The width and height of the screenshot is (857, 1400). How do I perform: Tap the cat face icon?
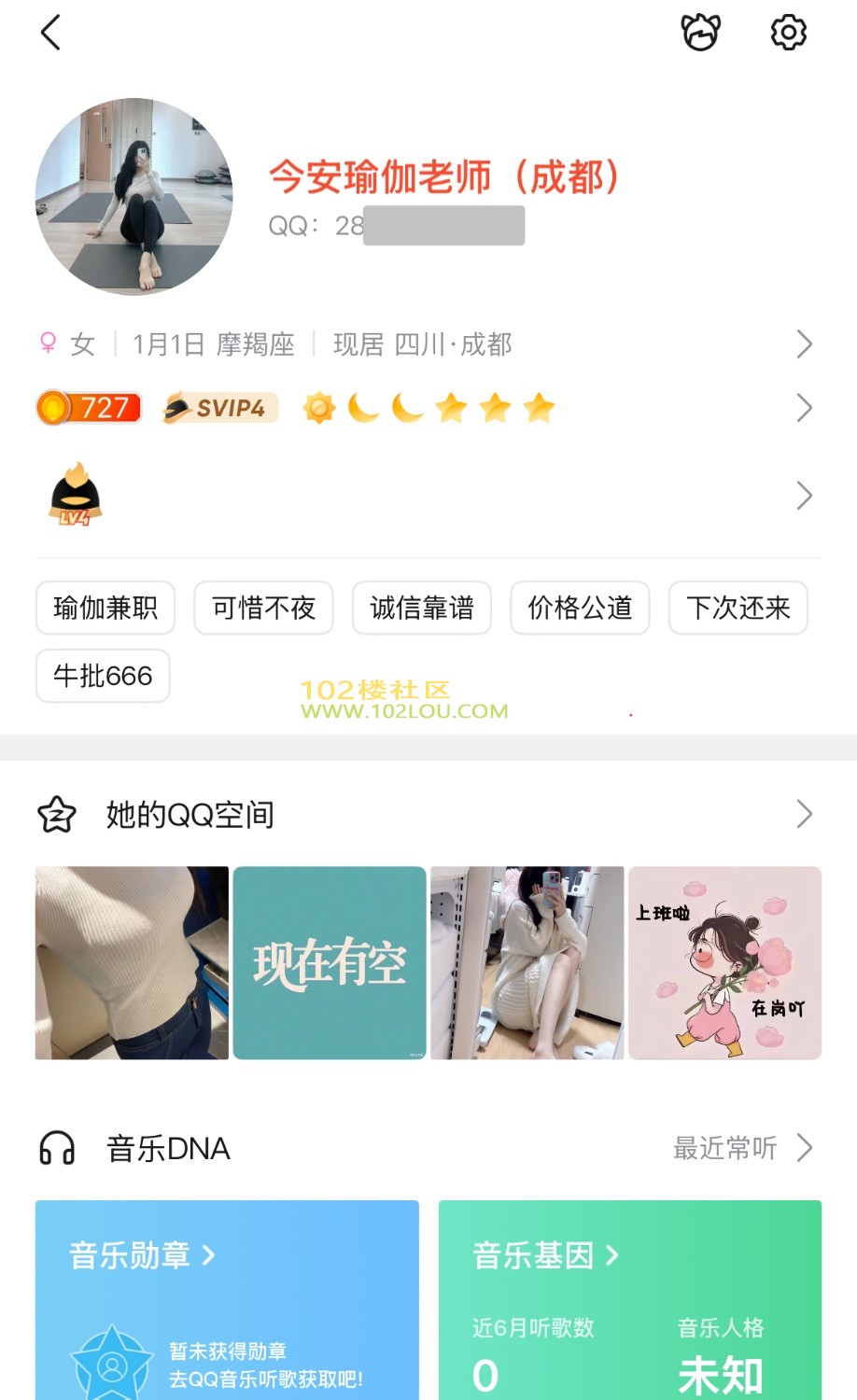click(700, 33)
